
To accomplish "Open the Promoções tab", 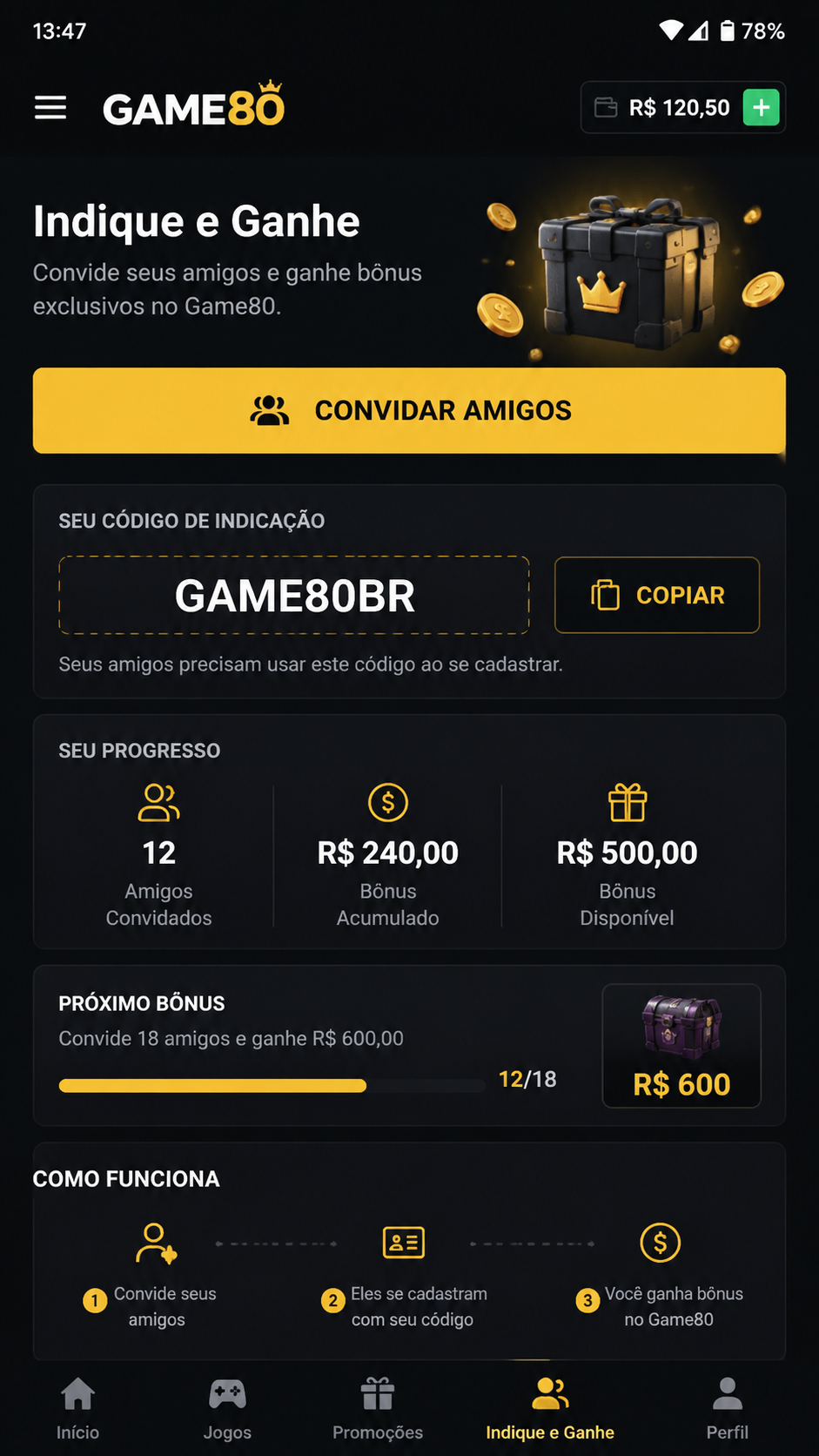I will (378, 1409).
